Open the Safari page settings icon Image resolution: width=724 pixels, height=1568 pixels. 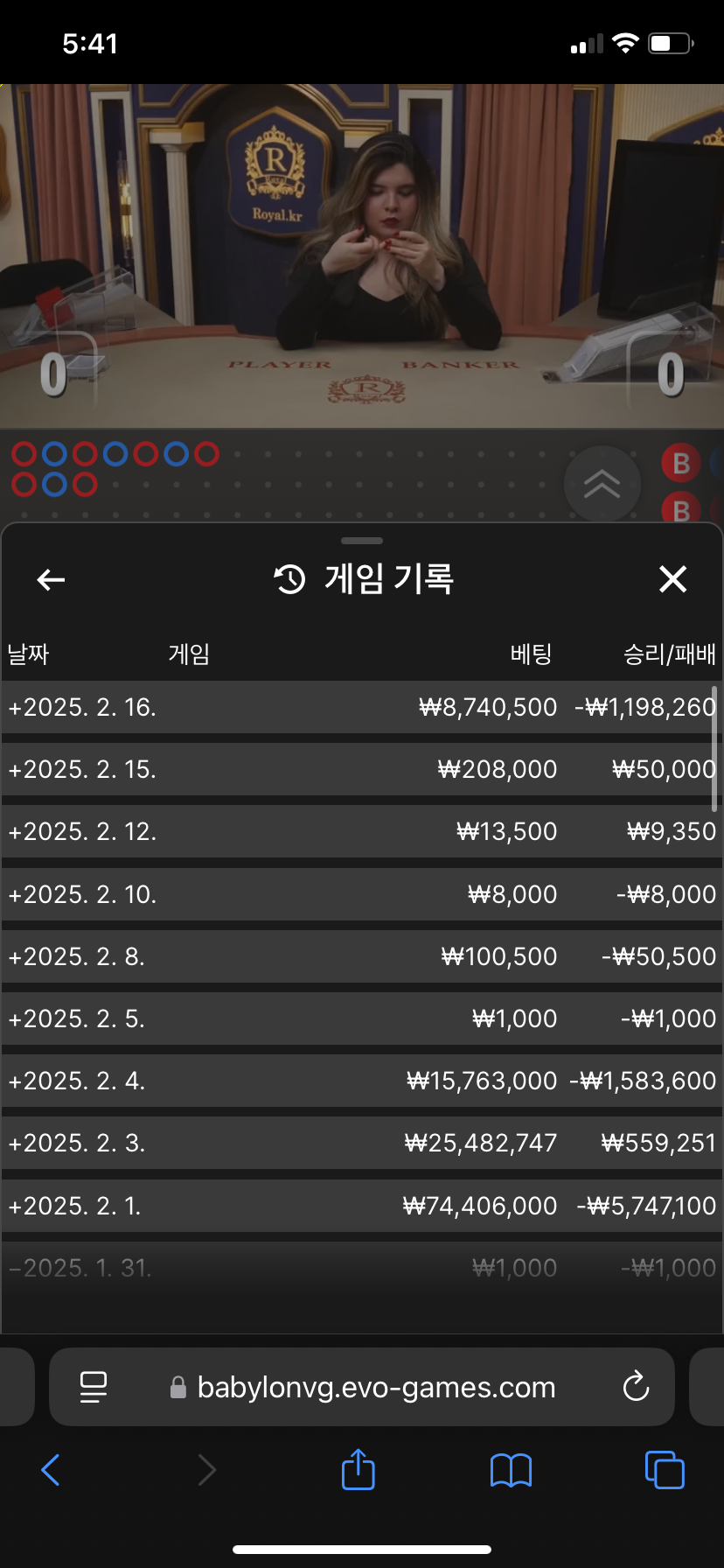click(x=94, y=1387)
